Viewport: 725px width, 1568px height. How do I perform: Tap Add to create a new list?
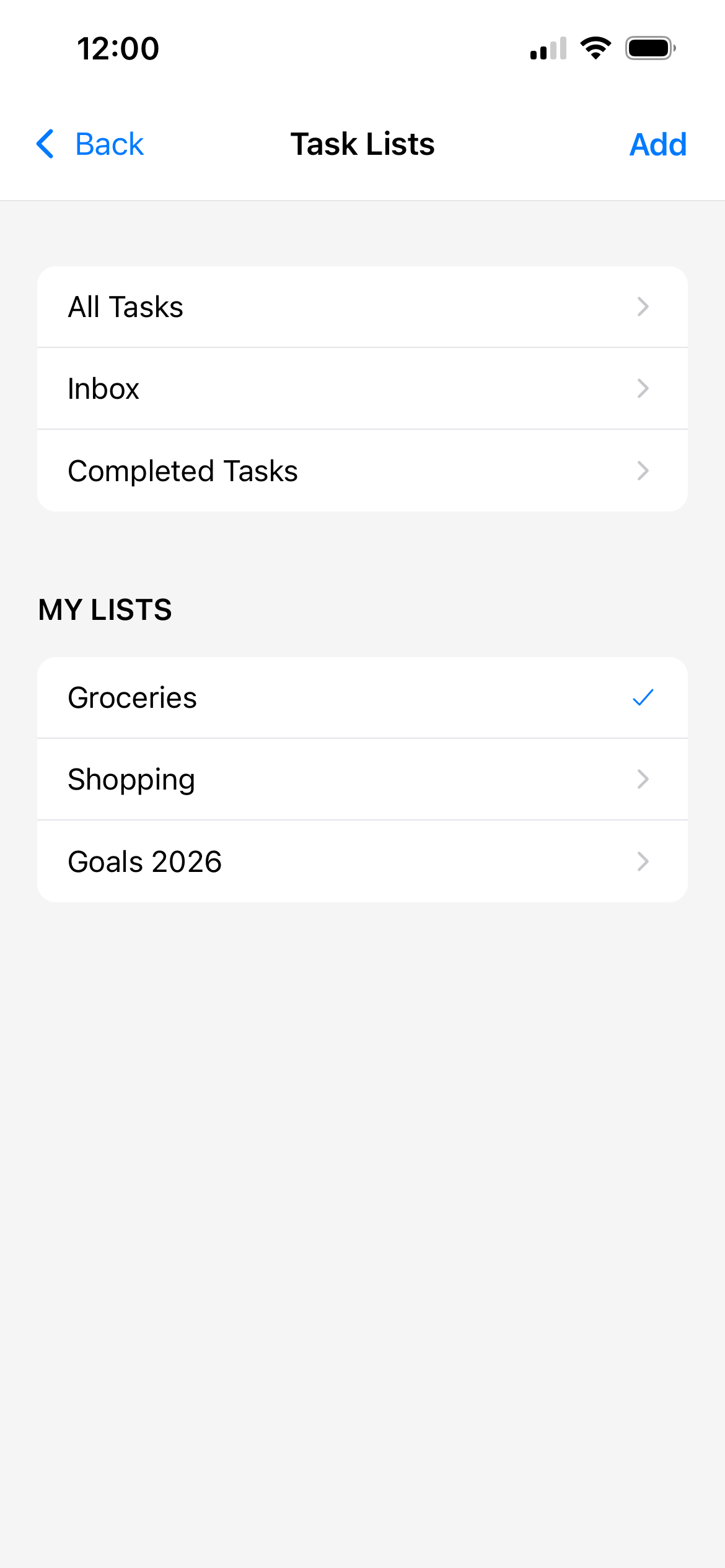(x=657, y=144)
